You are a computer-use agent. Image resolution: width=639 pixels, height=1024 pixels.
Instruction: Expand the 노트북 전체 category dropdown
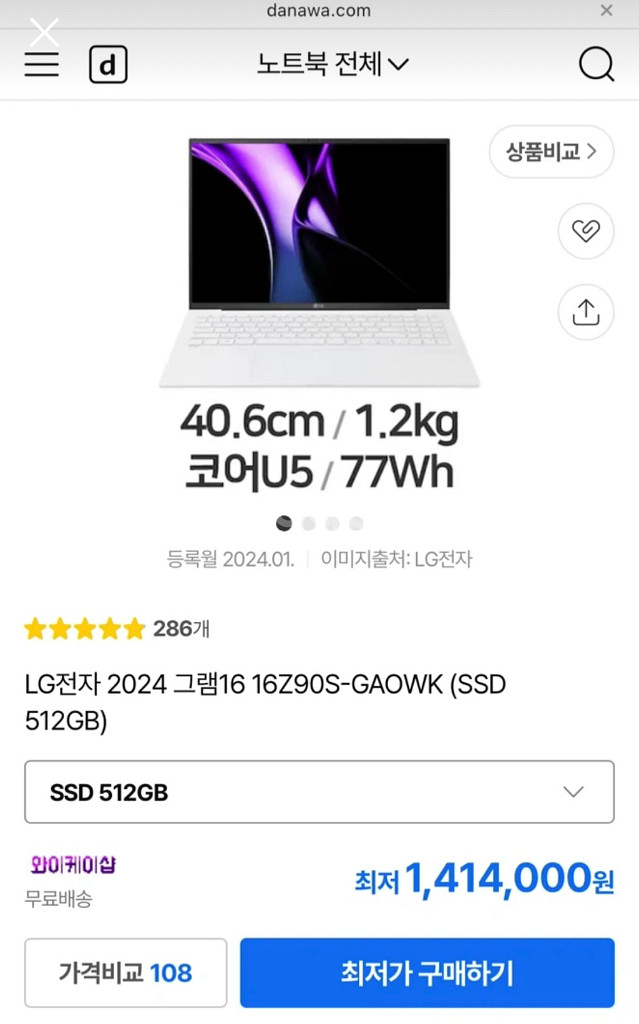click(x=332, y=66)
